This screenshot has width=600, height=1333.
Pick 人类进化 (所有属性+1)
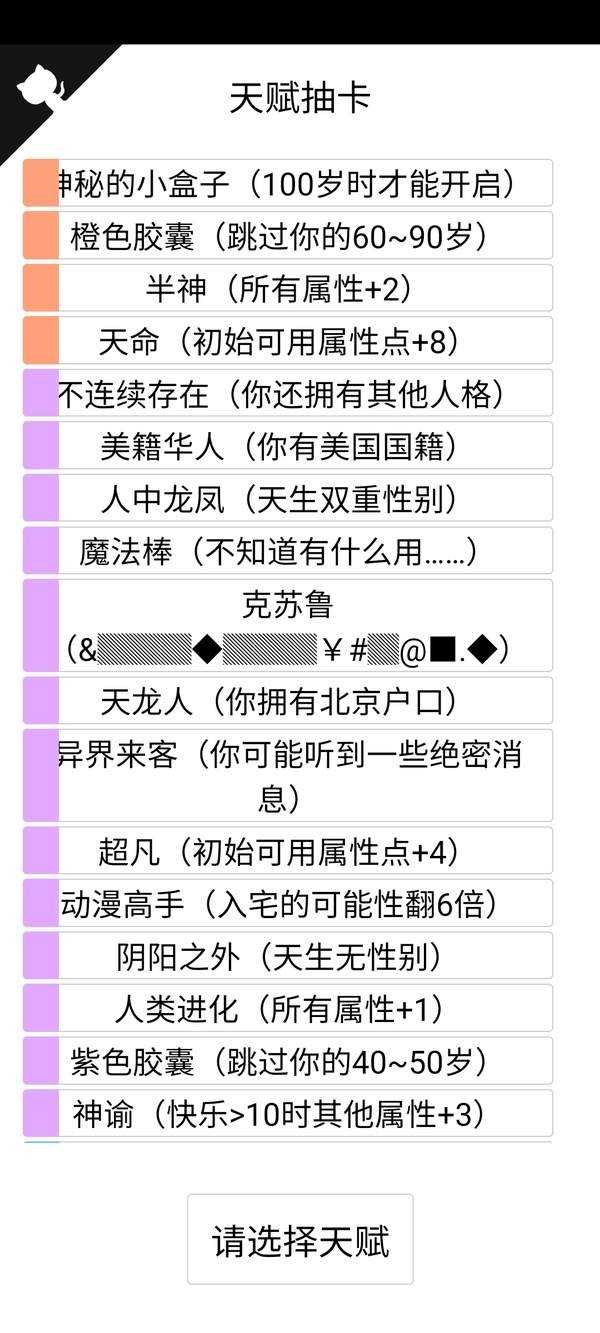coord(288,1008)
